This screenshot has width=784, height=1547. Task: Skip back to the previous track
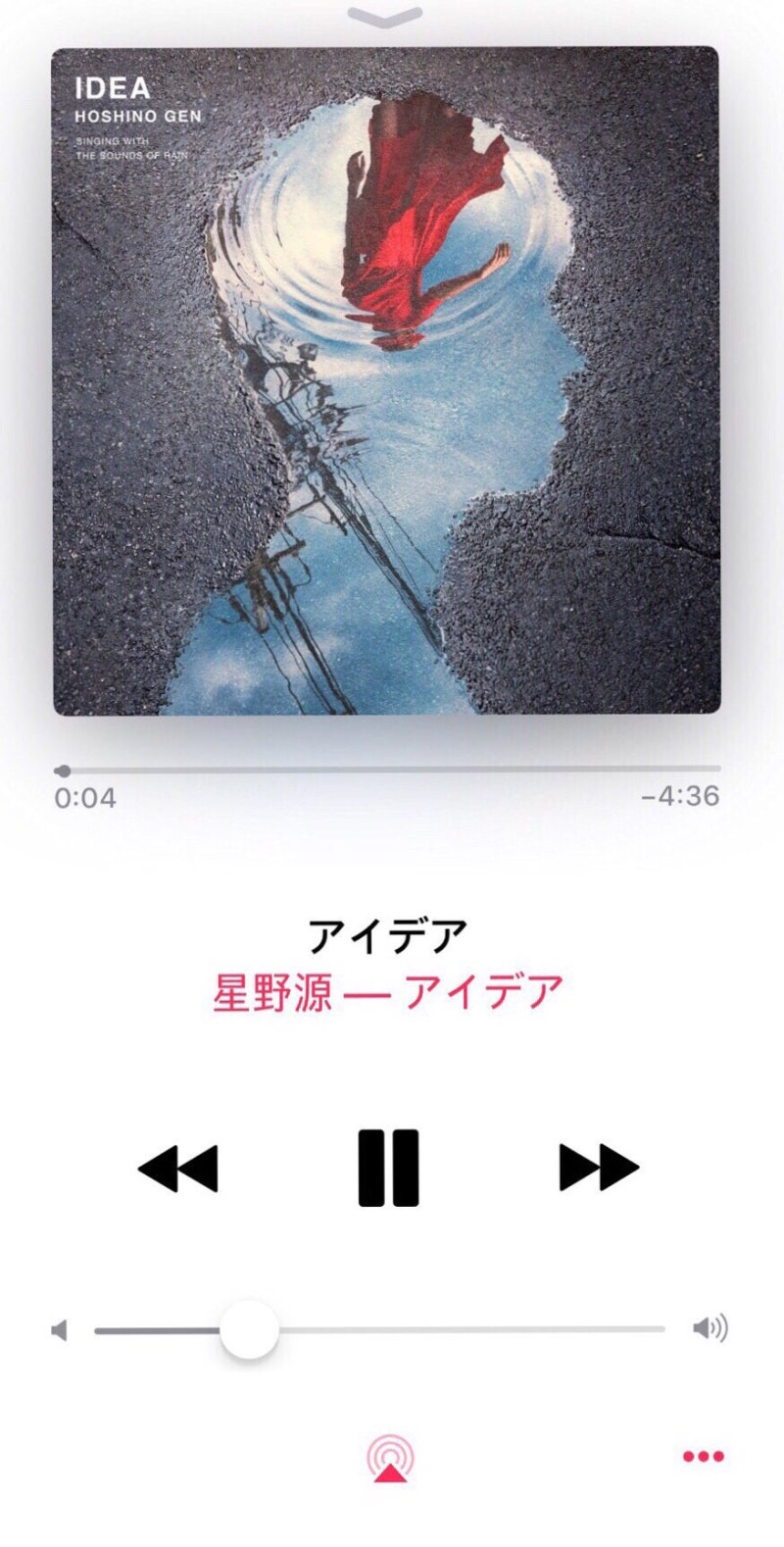pyautogui.click(x=177, y=1169)
